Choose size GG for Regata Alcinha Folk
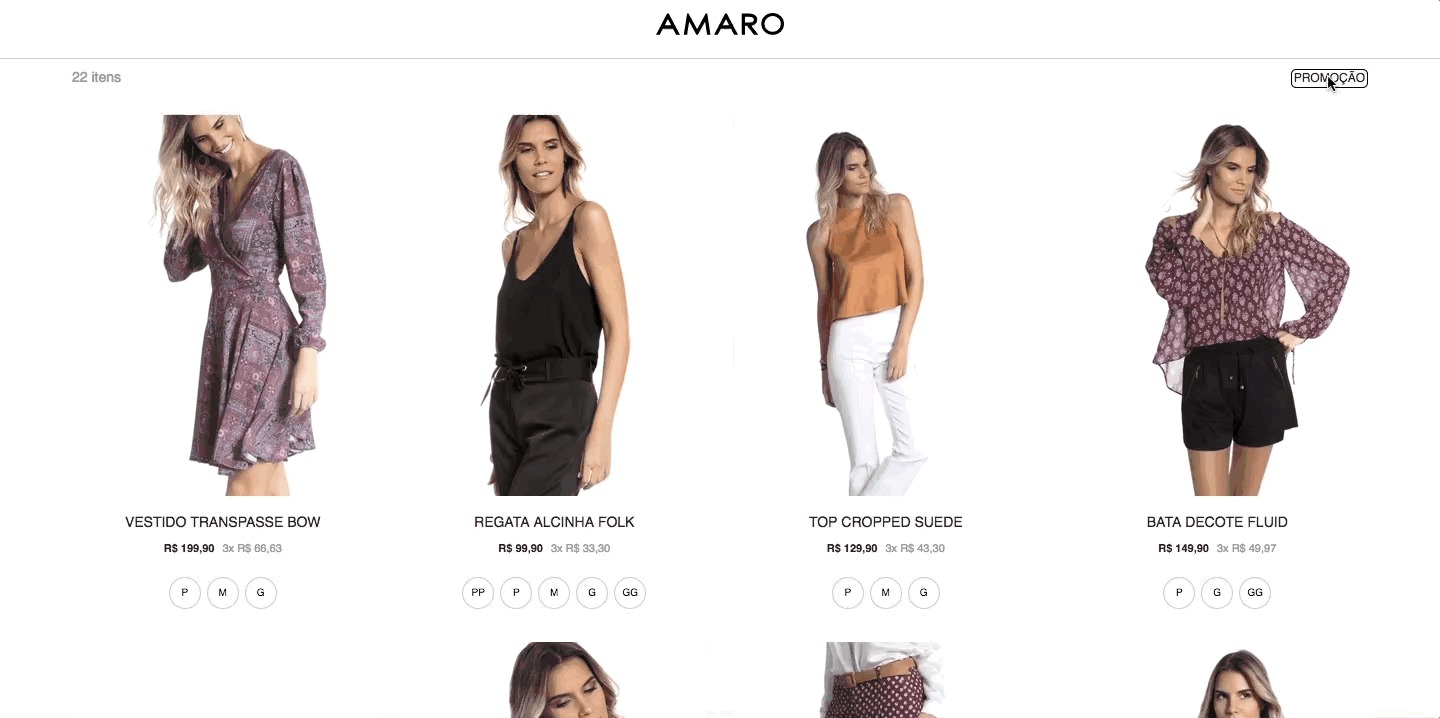1440x718 pixels. 630,593
